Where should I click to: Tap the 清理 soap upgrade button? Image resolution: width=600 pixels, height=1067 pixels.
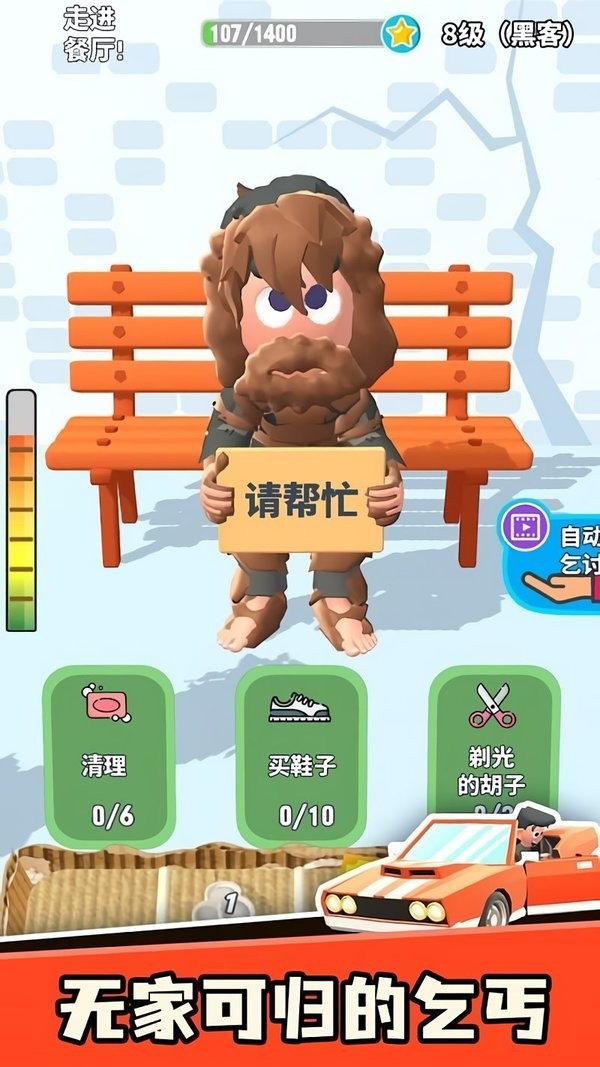pyautogui.click(x=107, y=757)
